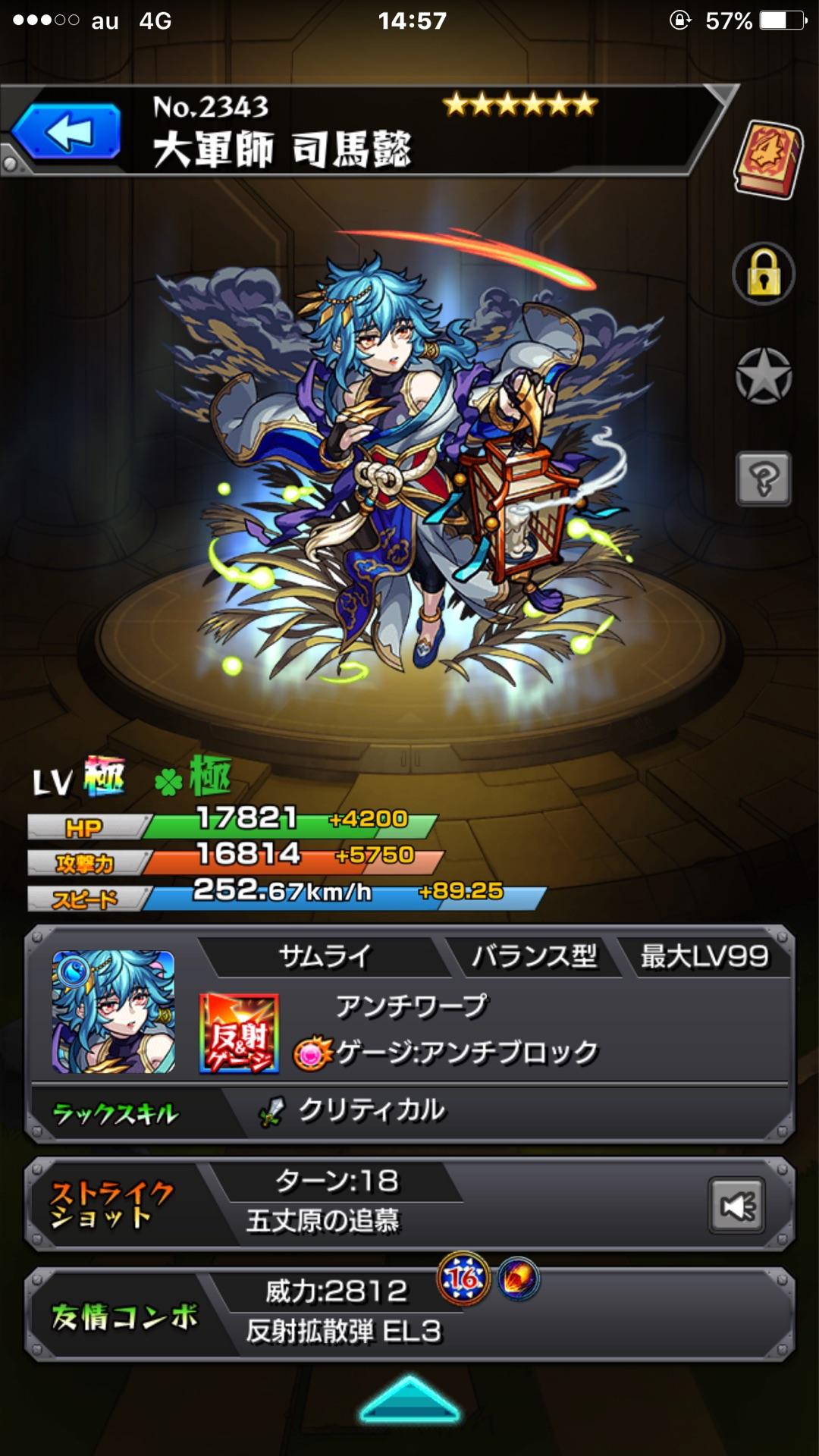Mark this monster with the star icon
819x1456 pixels.
[764, 375]
